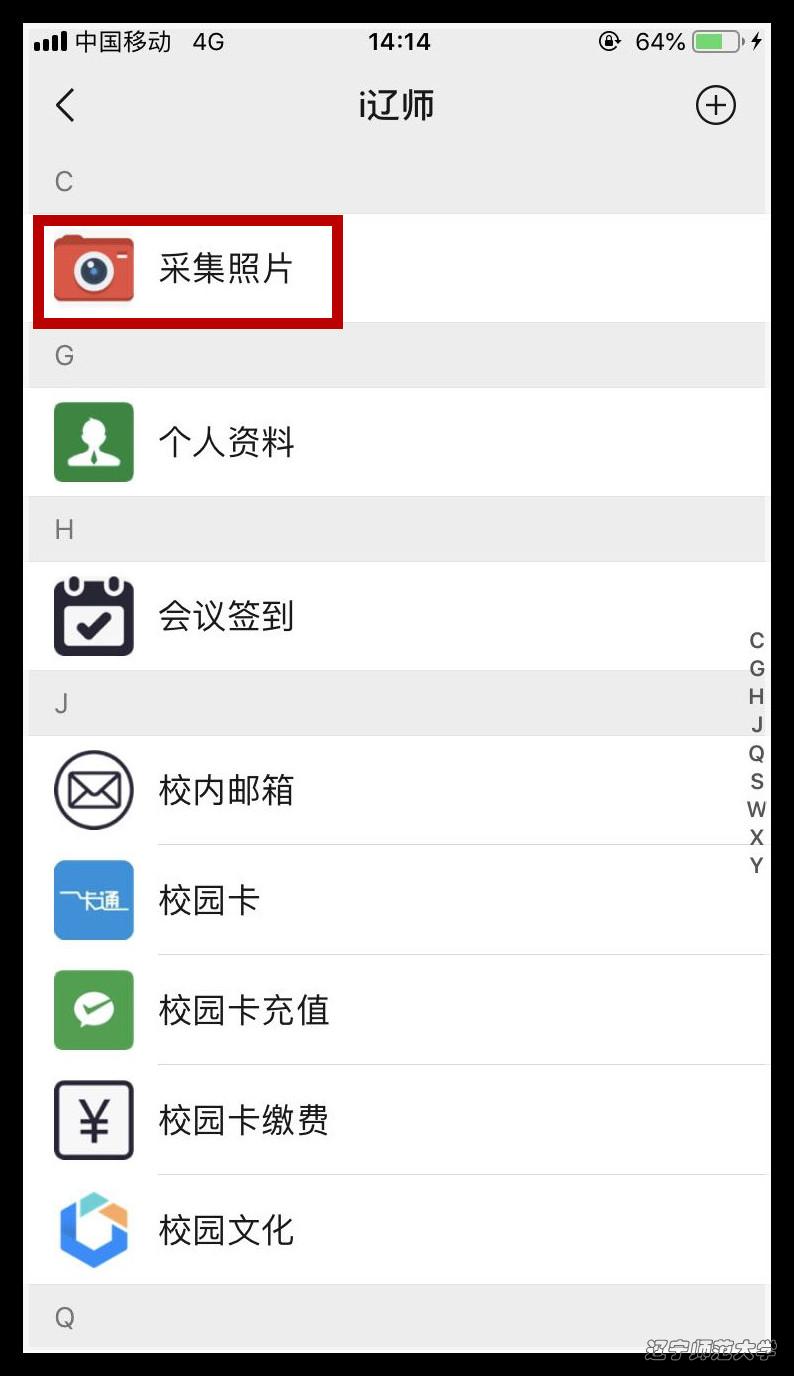
Task: Tap the plus icon in header
Action: (x=715, y=105)
